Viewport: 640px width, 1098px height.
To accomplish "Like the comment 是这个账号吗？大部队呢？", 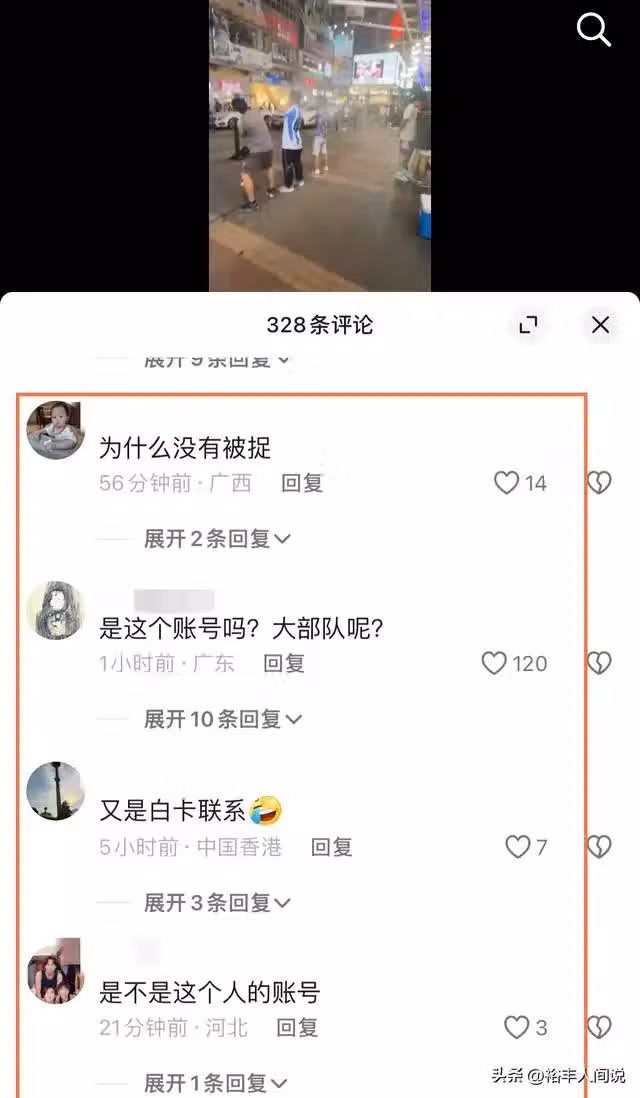I will pos(495,663).
